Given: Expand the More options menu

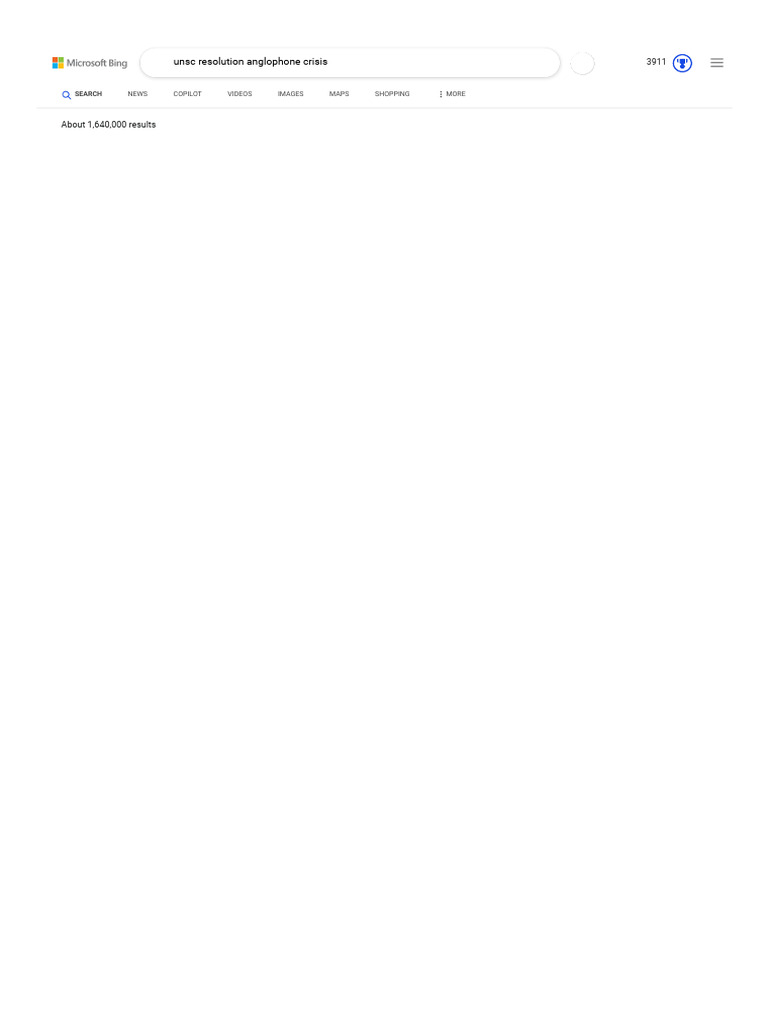Looking at the screenshot, I should pyautogui.click(x=452, y=94).
